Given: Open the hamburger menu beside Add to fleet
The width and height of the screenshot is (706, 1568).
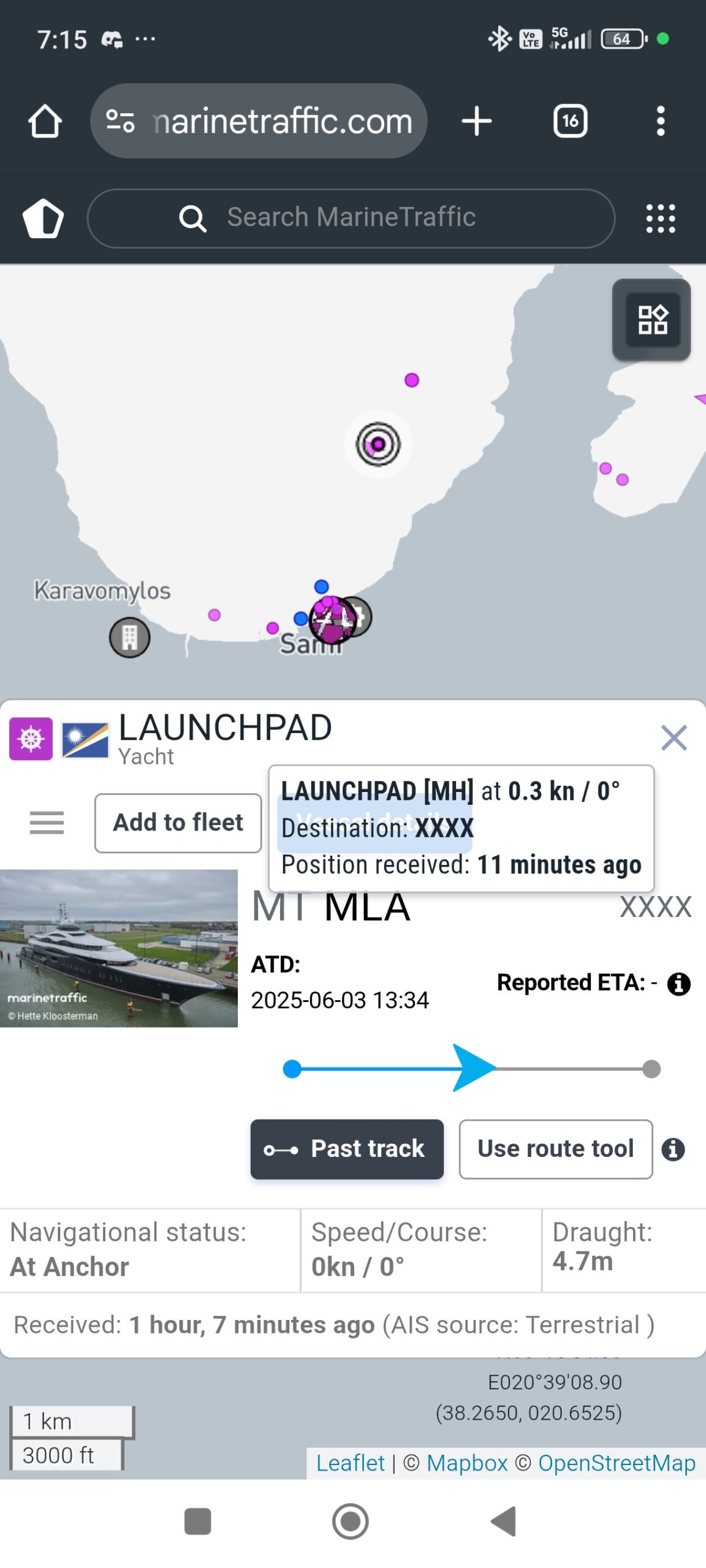Looking at the screenshot, I should click(47, 823).
